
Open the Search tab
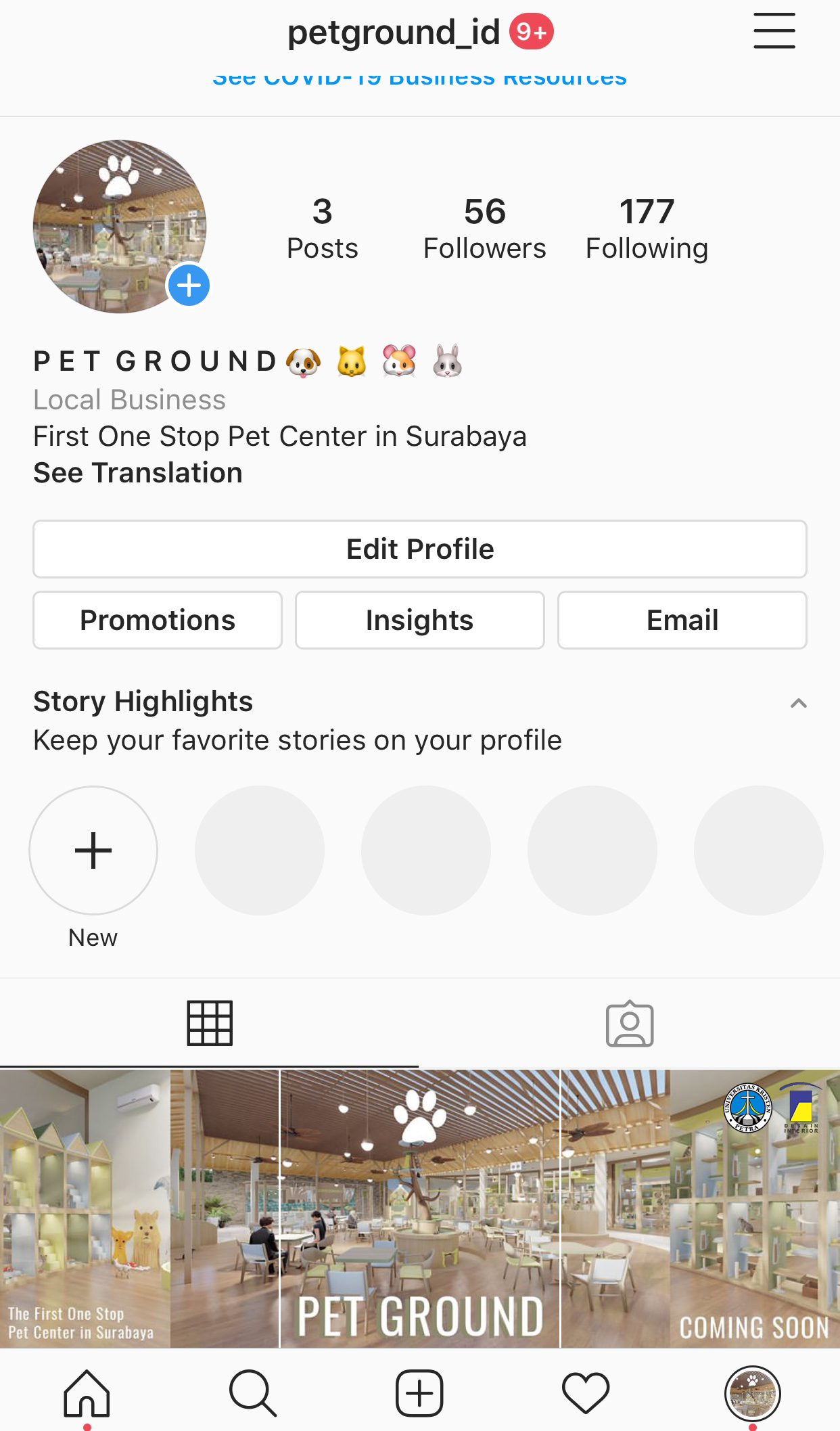coord(252,1393)
